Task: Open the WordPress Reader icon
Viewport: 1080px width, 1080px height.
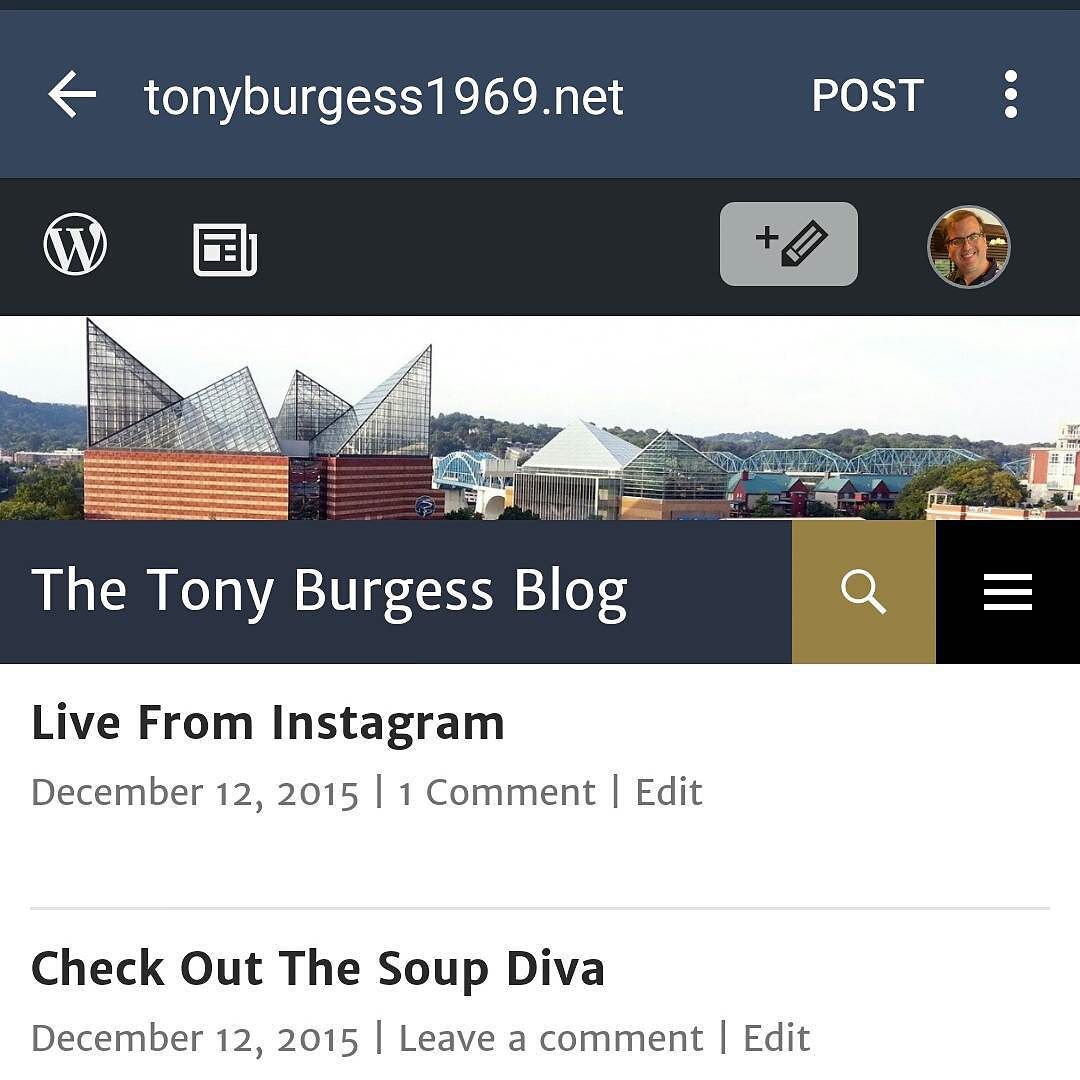Action: pos(225,247)
